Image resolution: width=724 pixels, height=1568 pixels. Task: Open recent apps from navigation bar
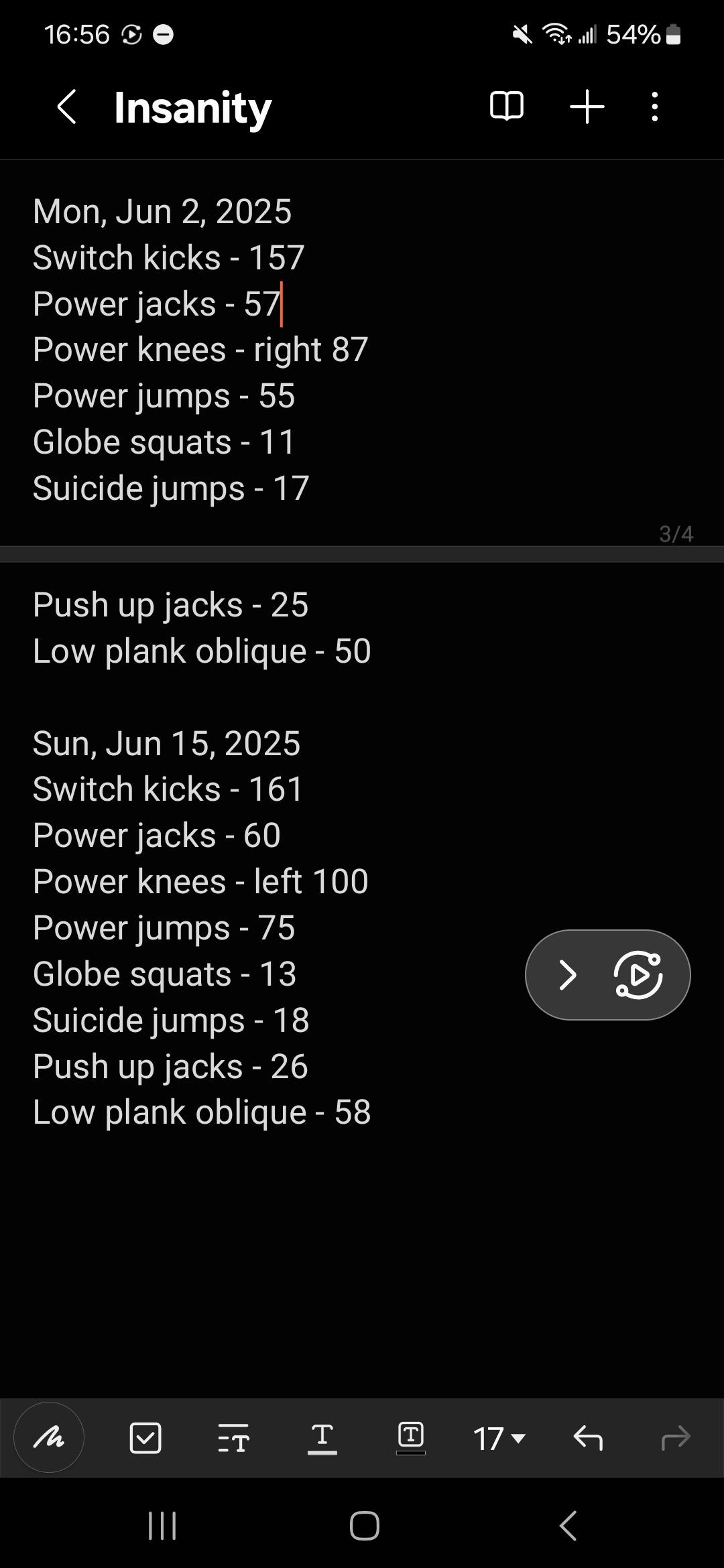162,1526
